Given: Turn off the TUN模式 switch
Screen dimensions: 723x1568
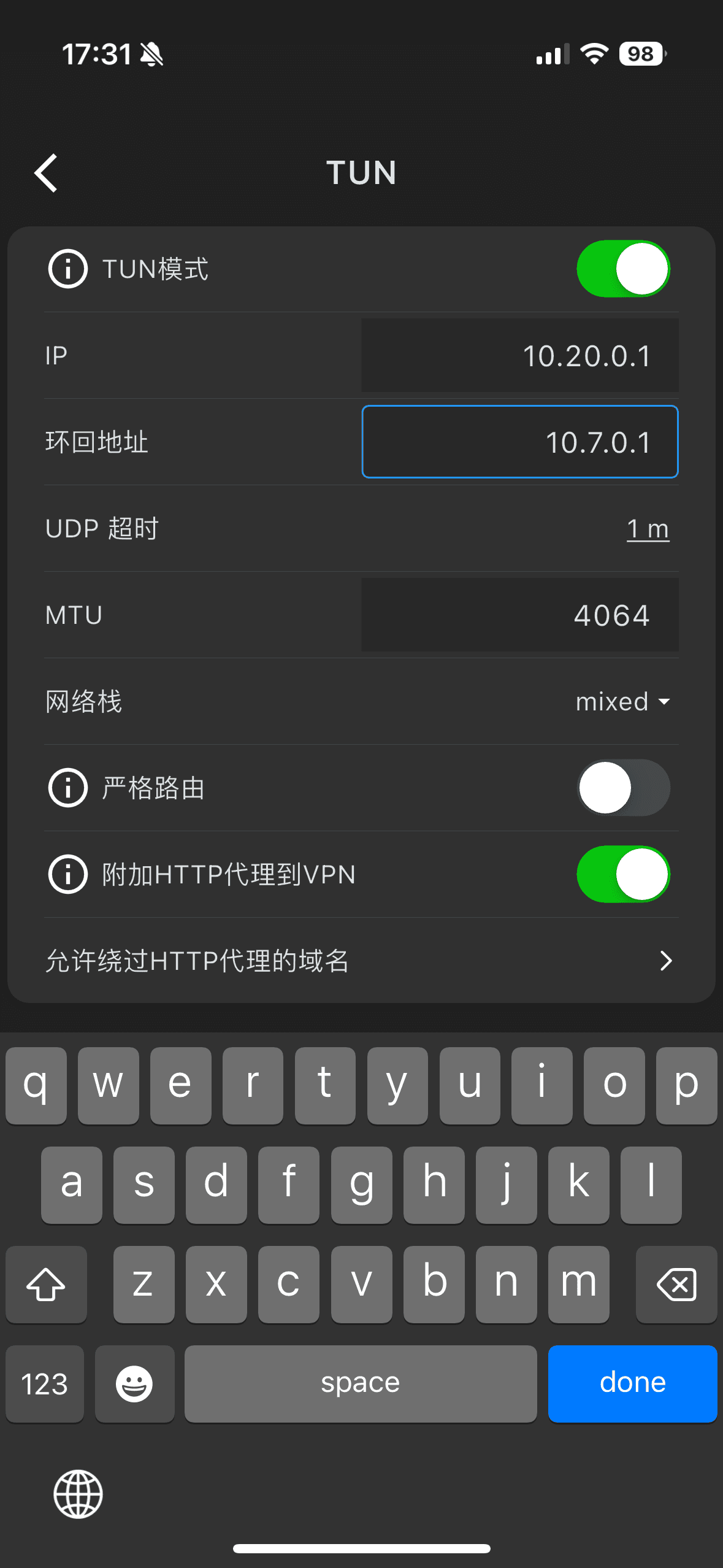Looking at the screenshot, I should tap(623, 269).
